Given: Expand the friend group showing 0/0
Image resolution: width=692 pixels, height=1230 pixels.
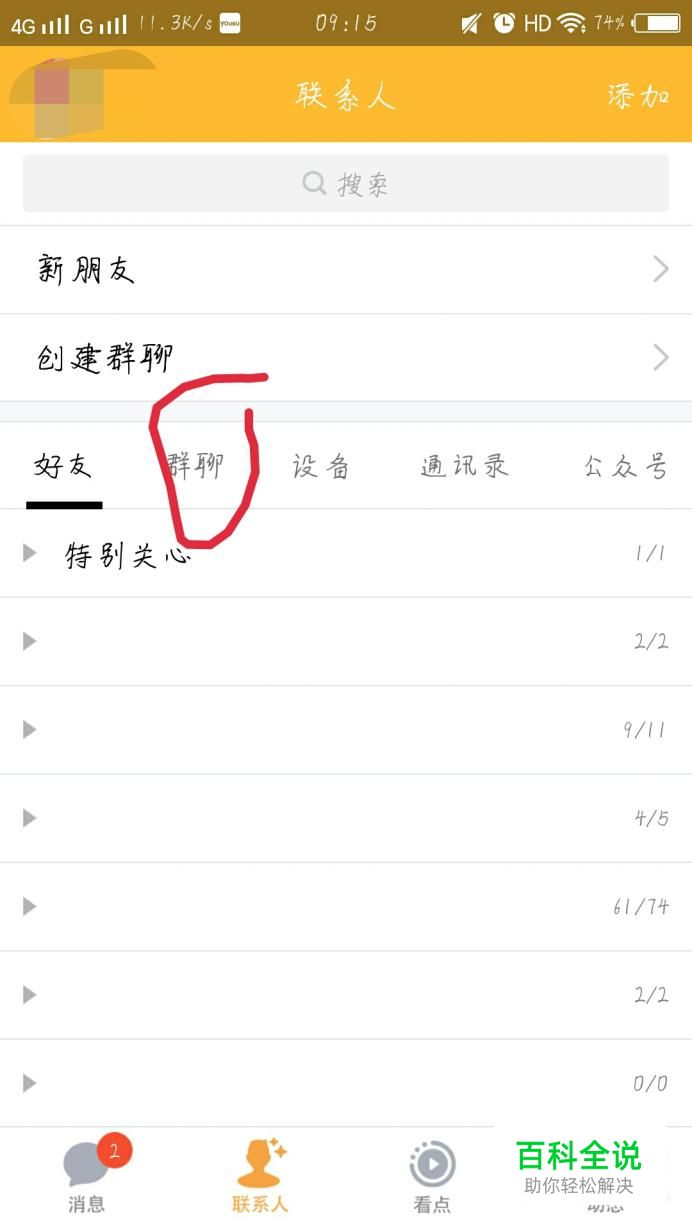Looking at the screenshot, I should coord(346,1083).
